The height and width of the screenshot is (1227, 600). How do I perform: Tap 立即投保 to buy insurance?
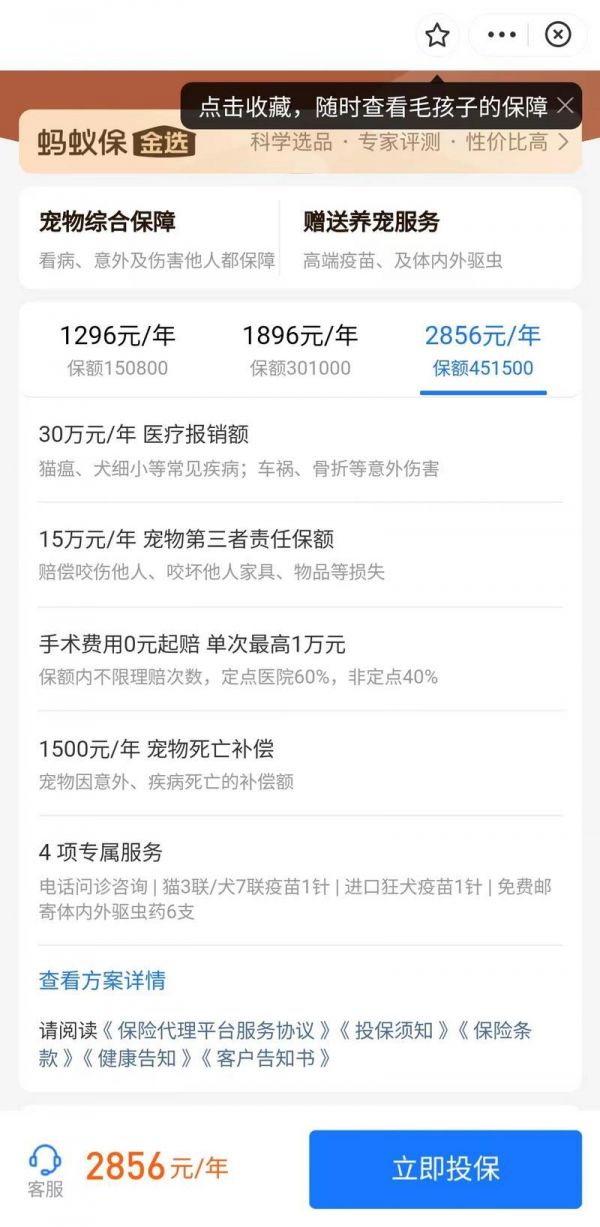coord(445,1169)
